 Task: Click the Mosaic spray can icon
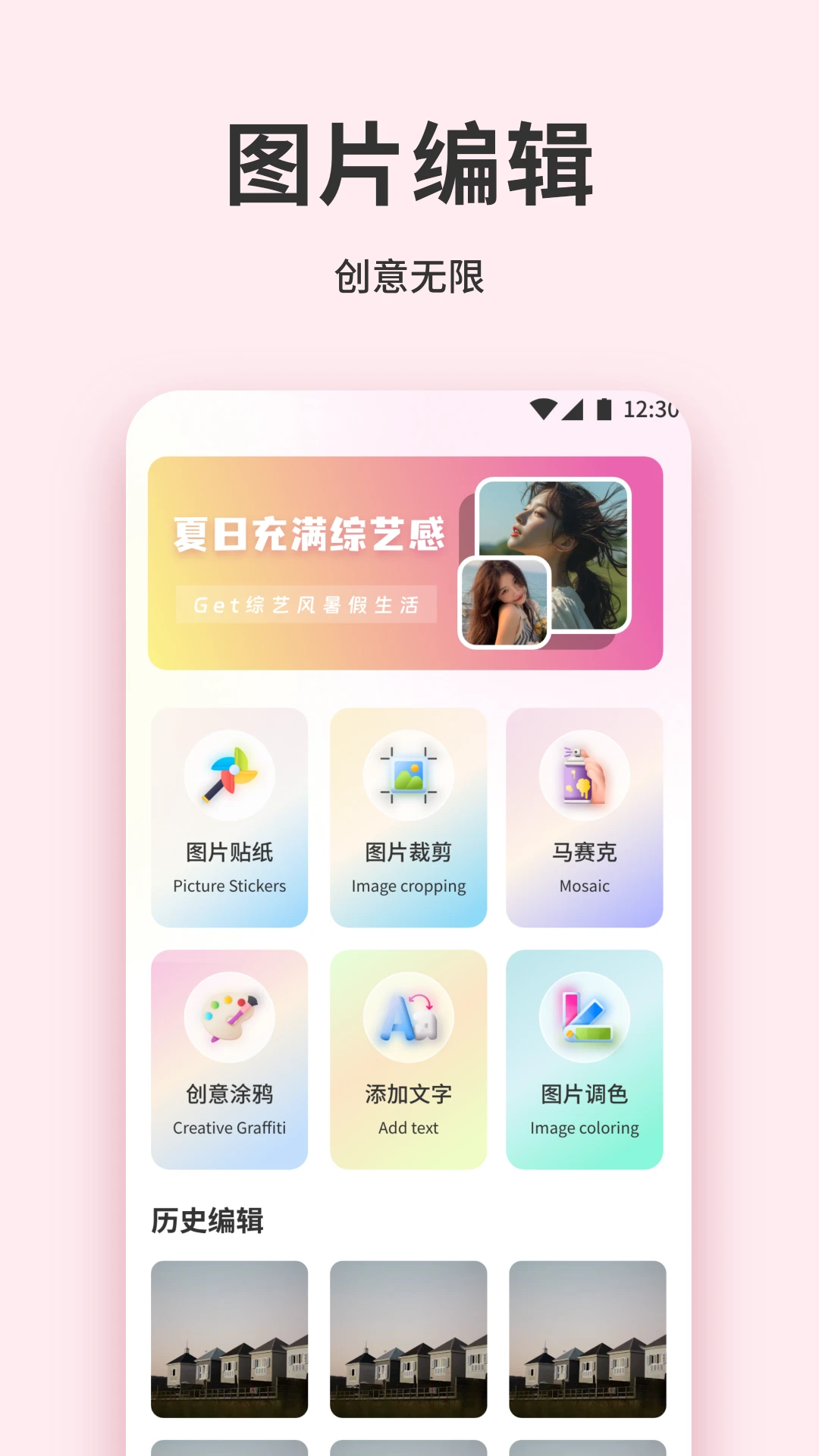(x=584, y=776)
